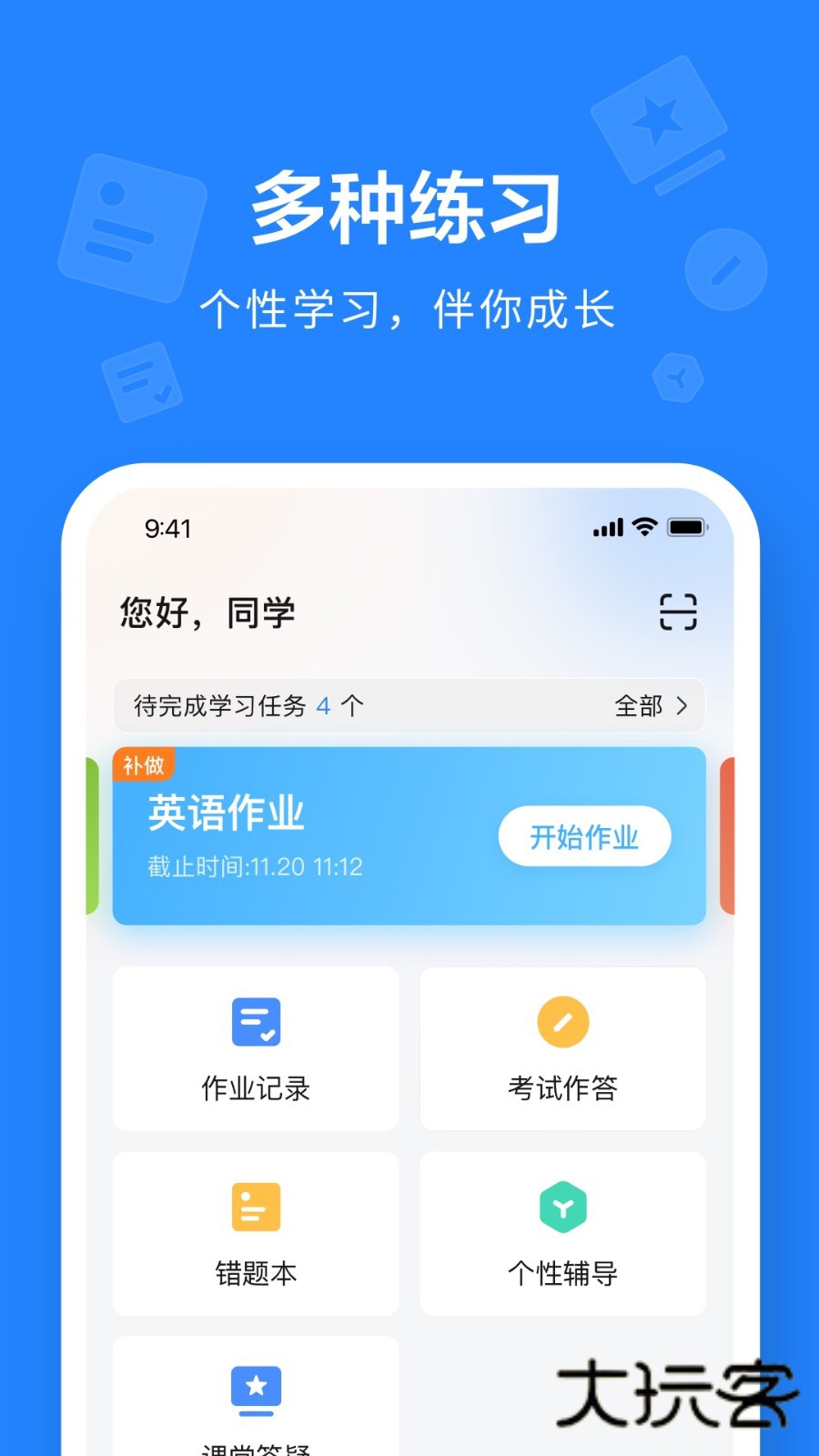Tap the Wi-Fi icon in status bar
The image size is (819, 1456).
(642, 527)
